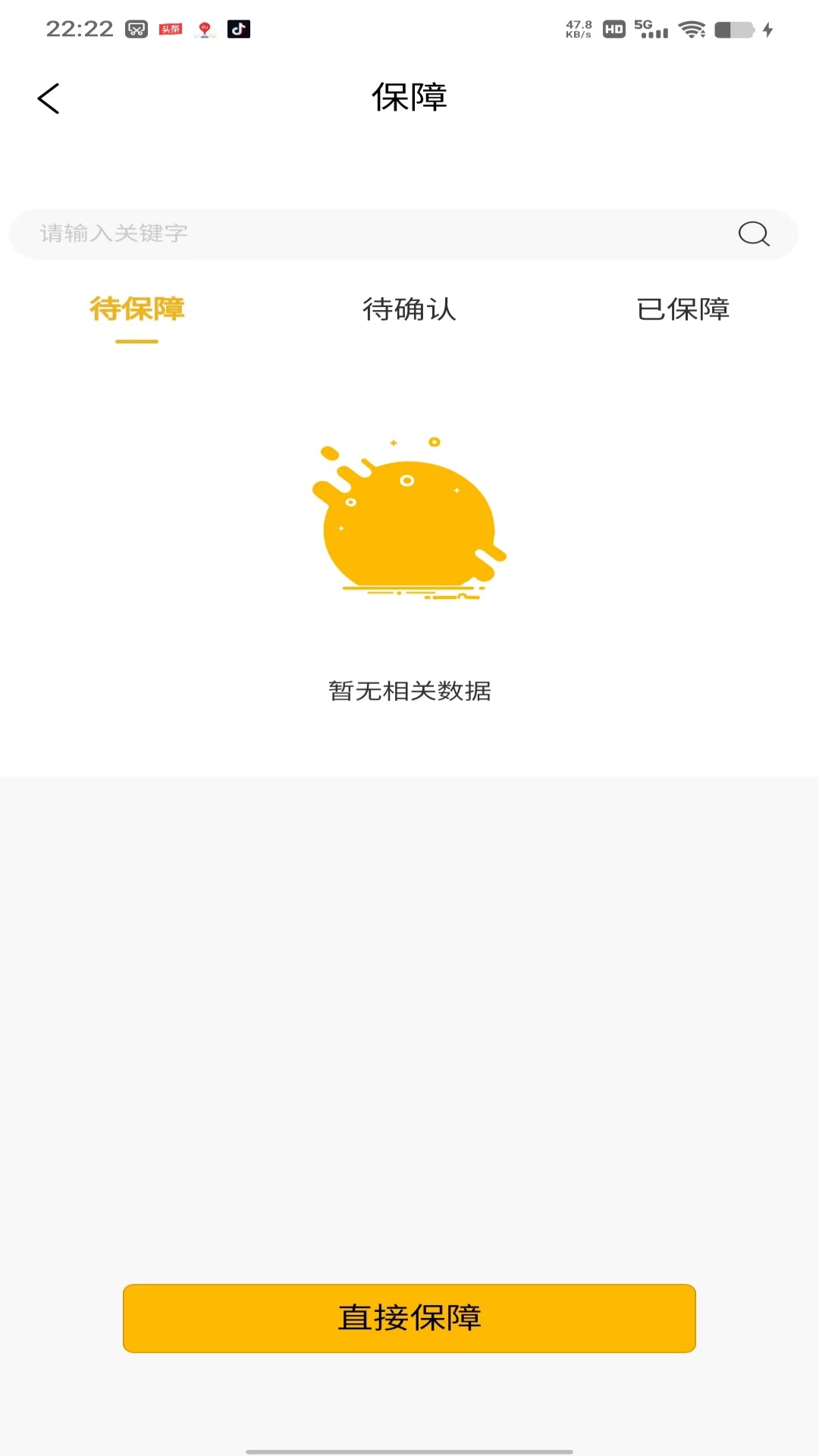
Task: Switch to the 已保障 tab
Action: [682, 309]
